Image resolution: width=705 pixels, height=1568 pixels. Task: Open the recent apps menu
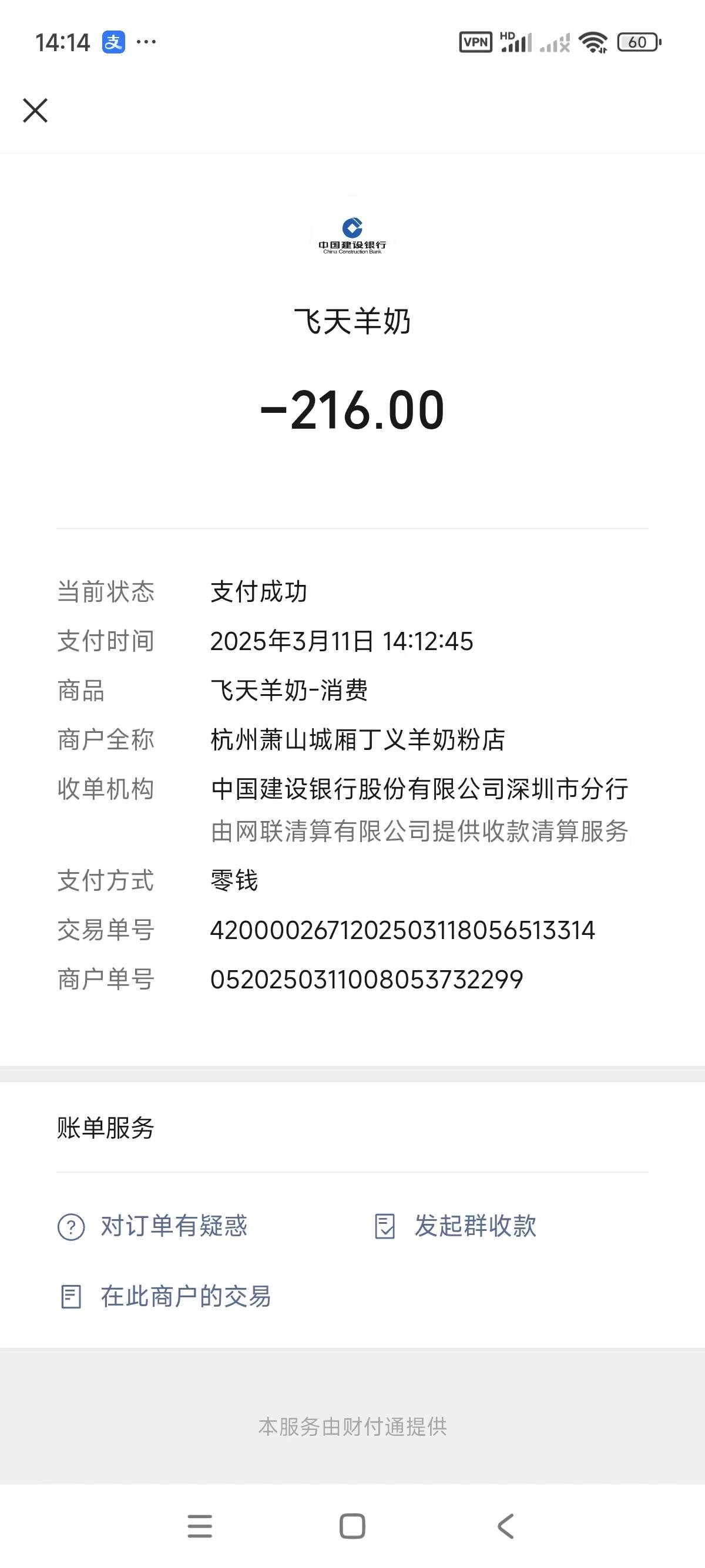coord(200,1526)
